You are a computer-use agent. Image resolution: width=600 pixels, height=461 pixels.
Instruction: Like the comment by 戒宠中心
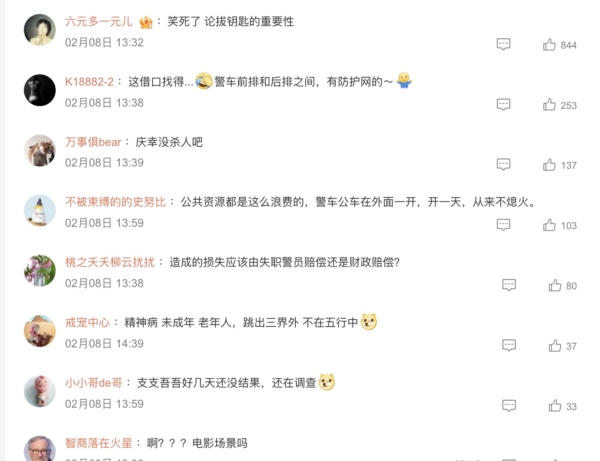pos(554,346)
